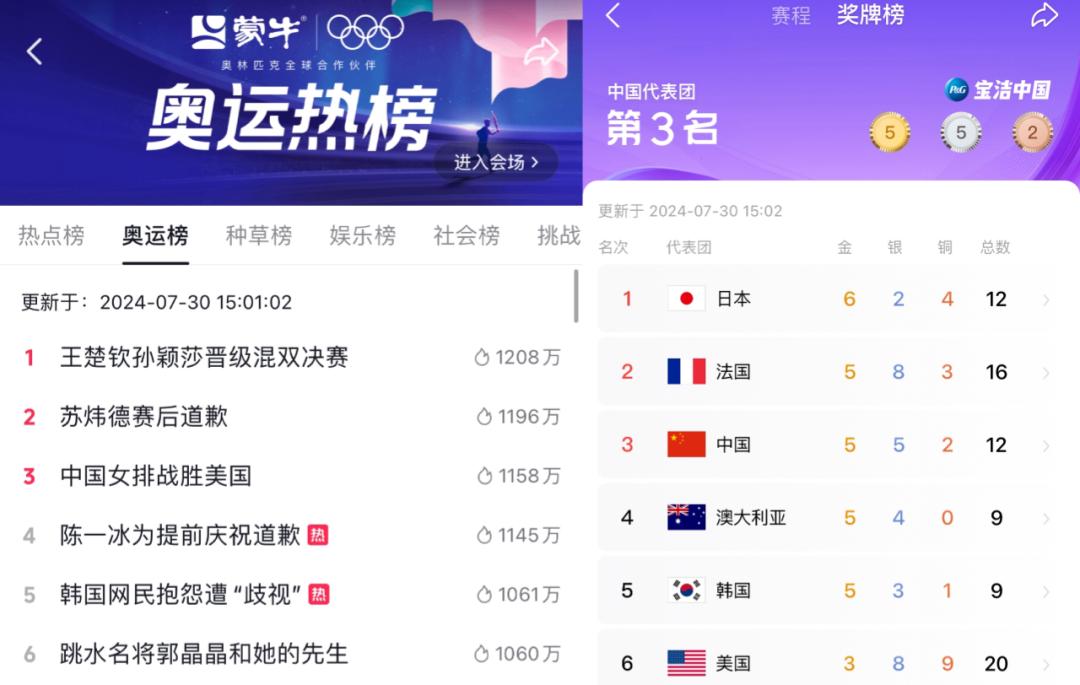Open 日本 medal details row
This screenshot has height=685, width=1080.
coord(827,299)
